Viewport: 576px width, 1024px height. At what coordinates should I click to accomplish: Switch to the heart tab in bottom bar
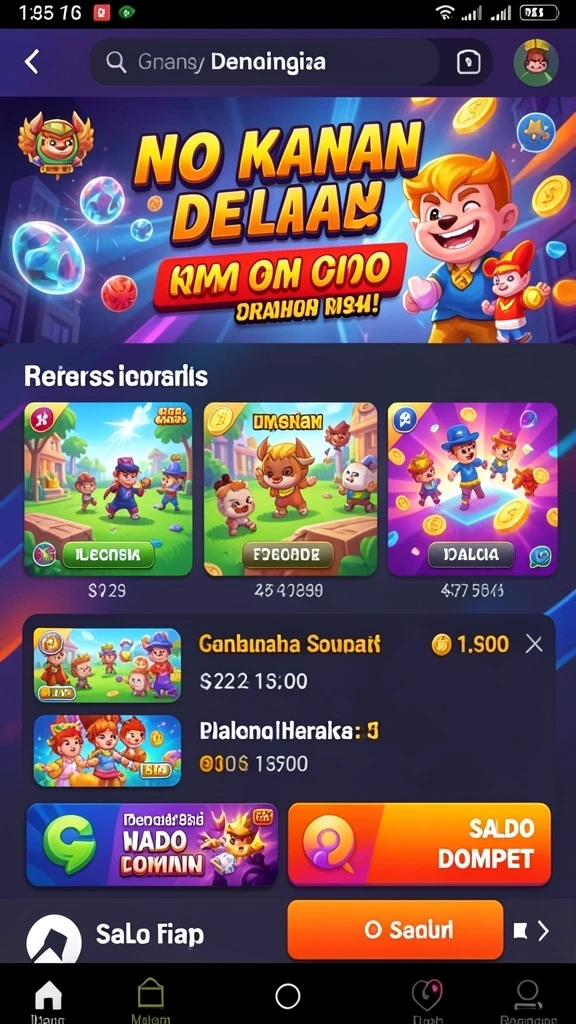[x=428, y=1000]
